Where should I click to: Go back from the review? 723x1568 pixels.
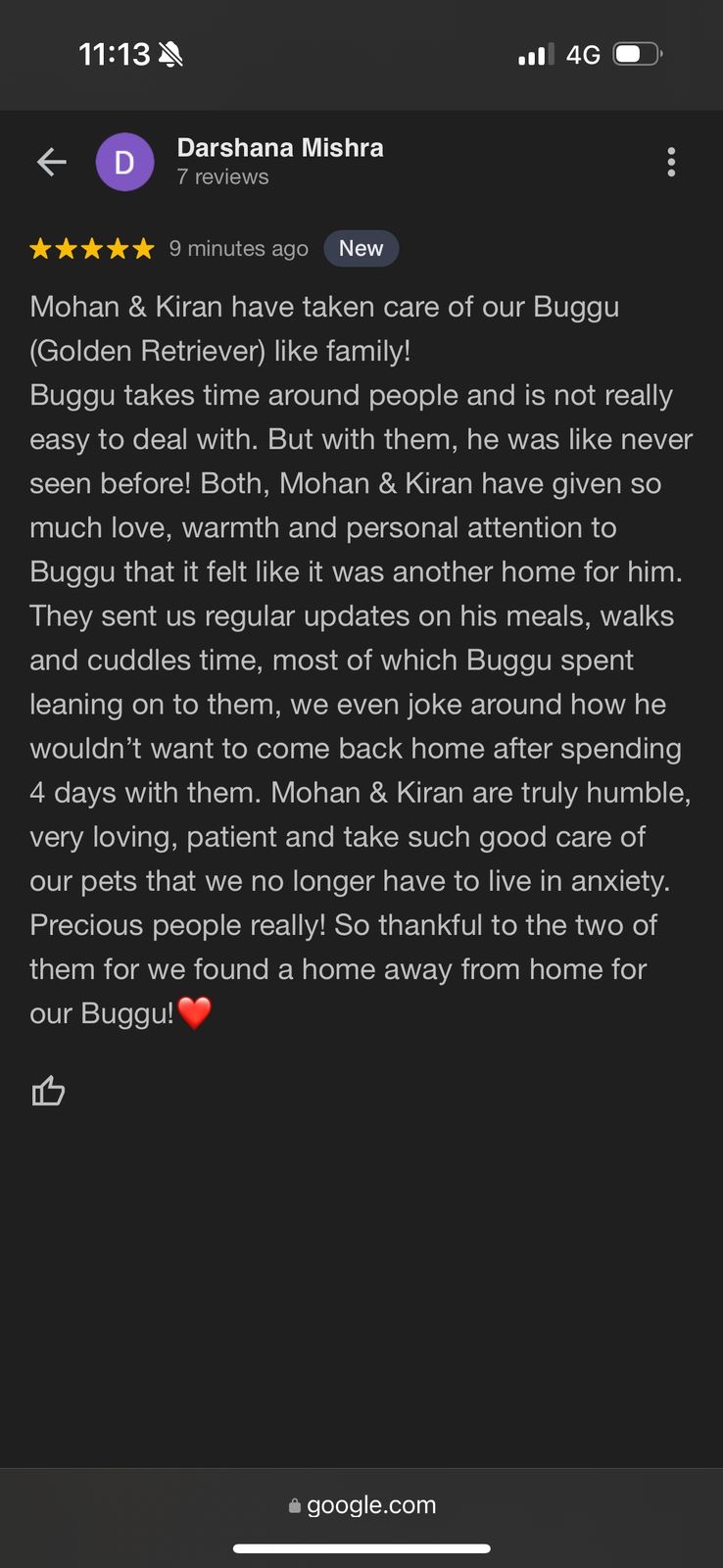[x=52, y=162]
